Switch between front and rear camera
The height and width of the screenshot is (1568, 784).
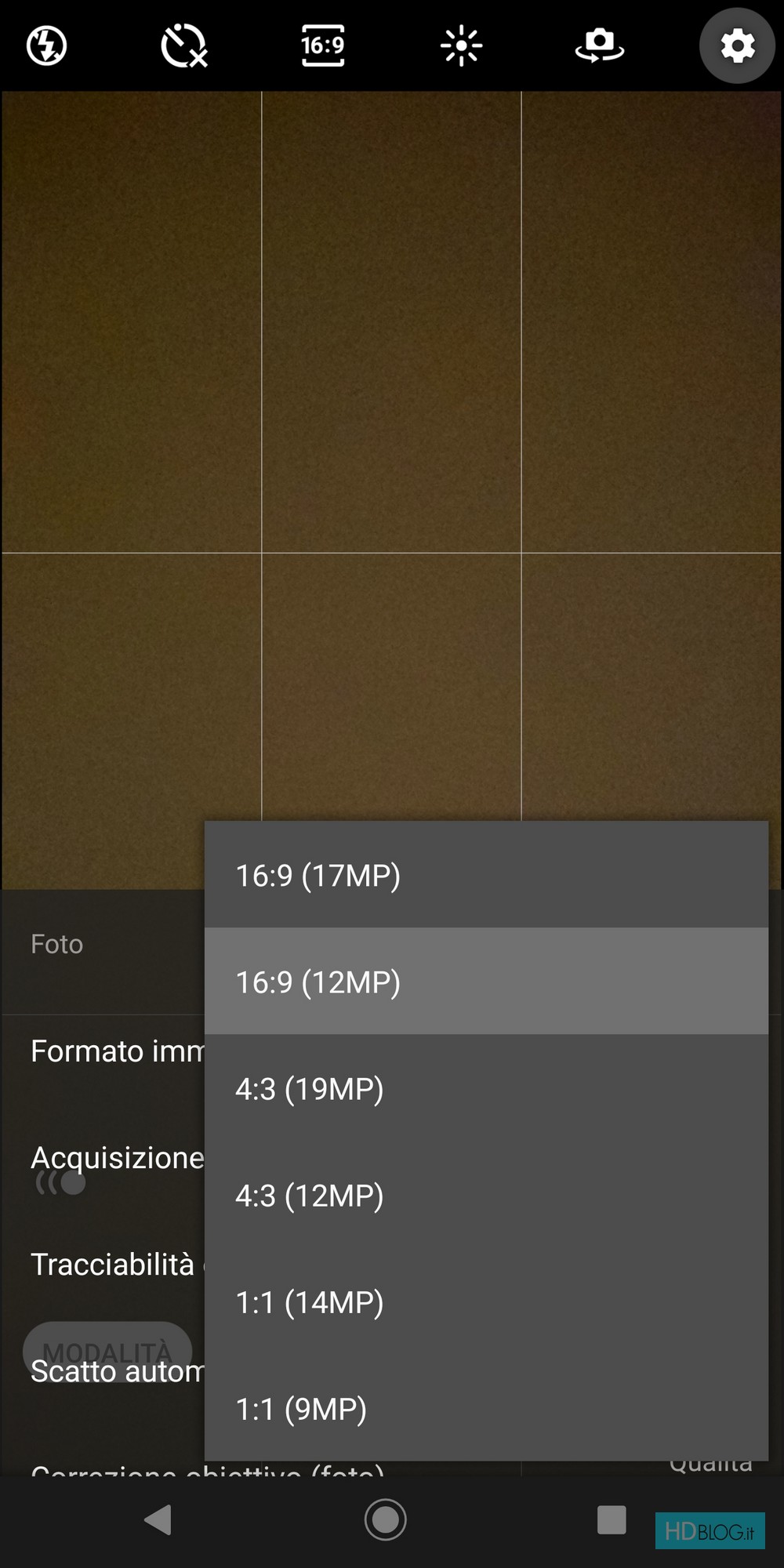tap(600, 46)
